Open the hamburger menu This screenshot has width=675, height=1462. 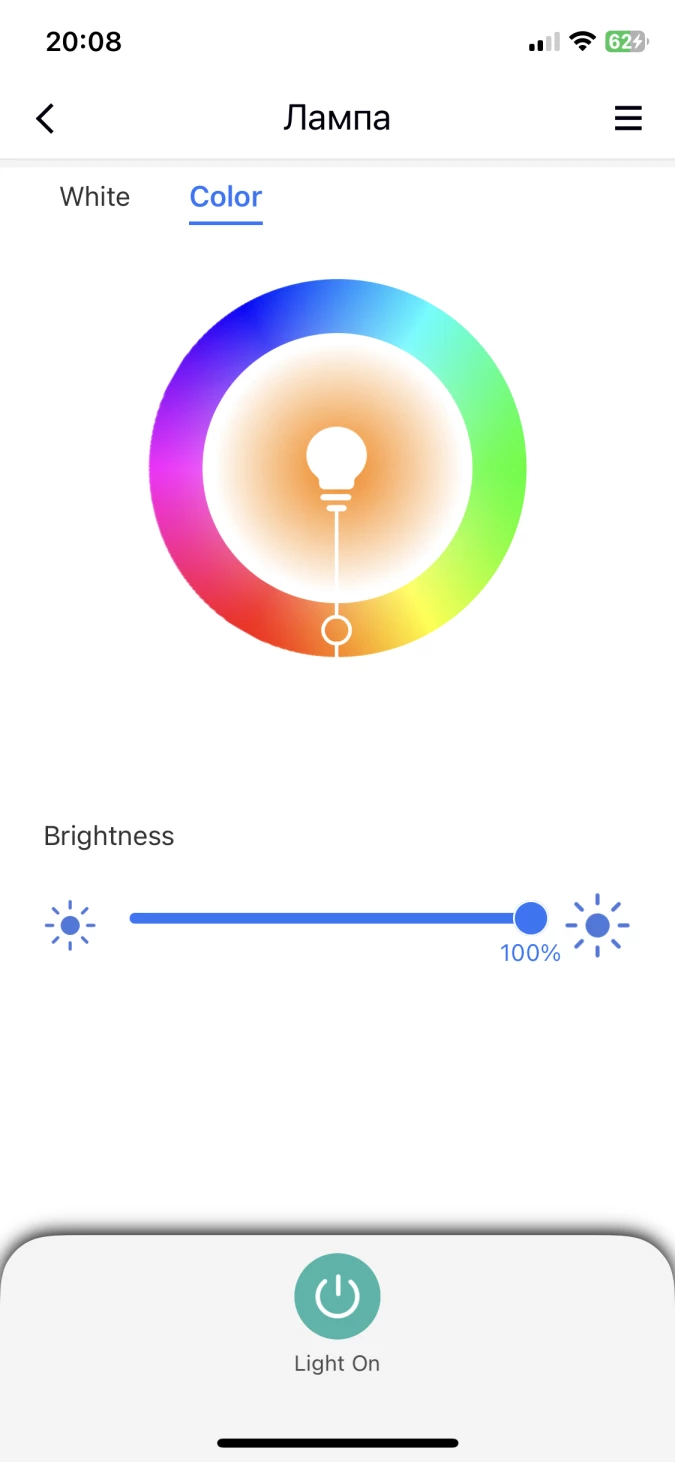628,119
